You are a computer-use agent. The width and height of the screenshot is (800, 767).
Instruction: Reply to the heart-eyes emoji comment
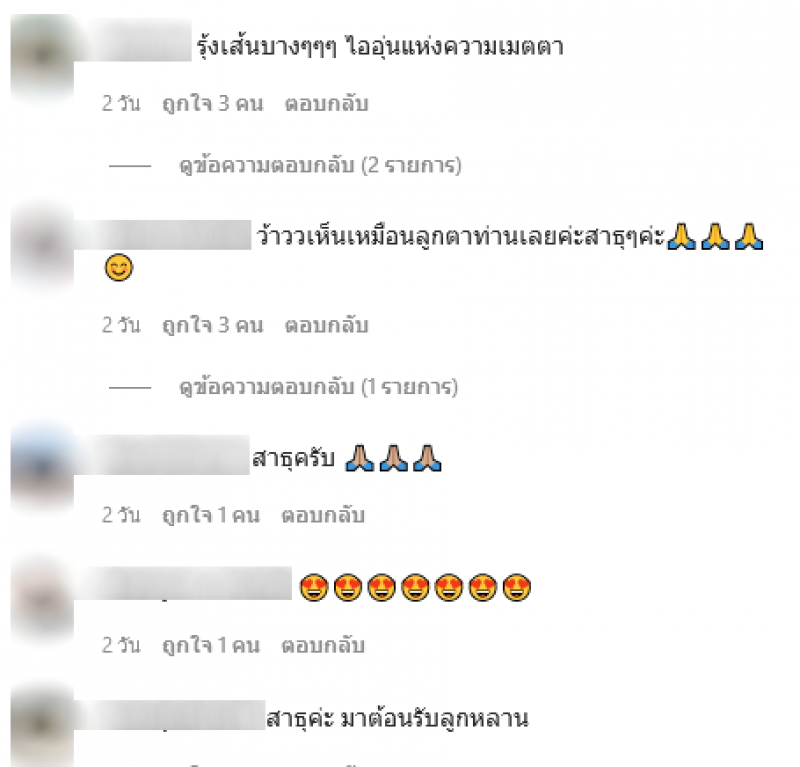click(x=323, y=645)
